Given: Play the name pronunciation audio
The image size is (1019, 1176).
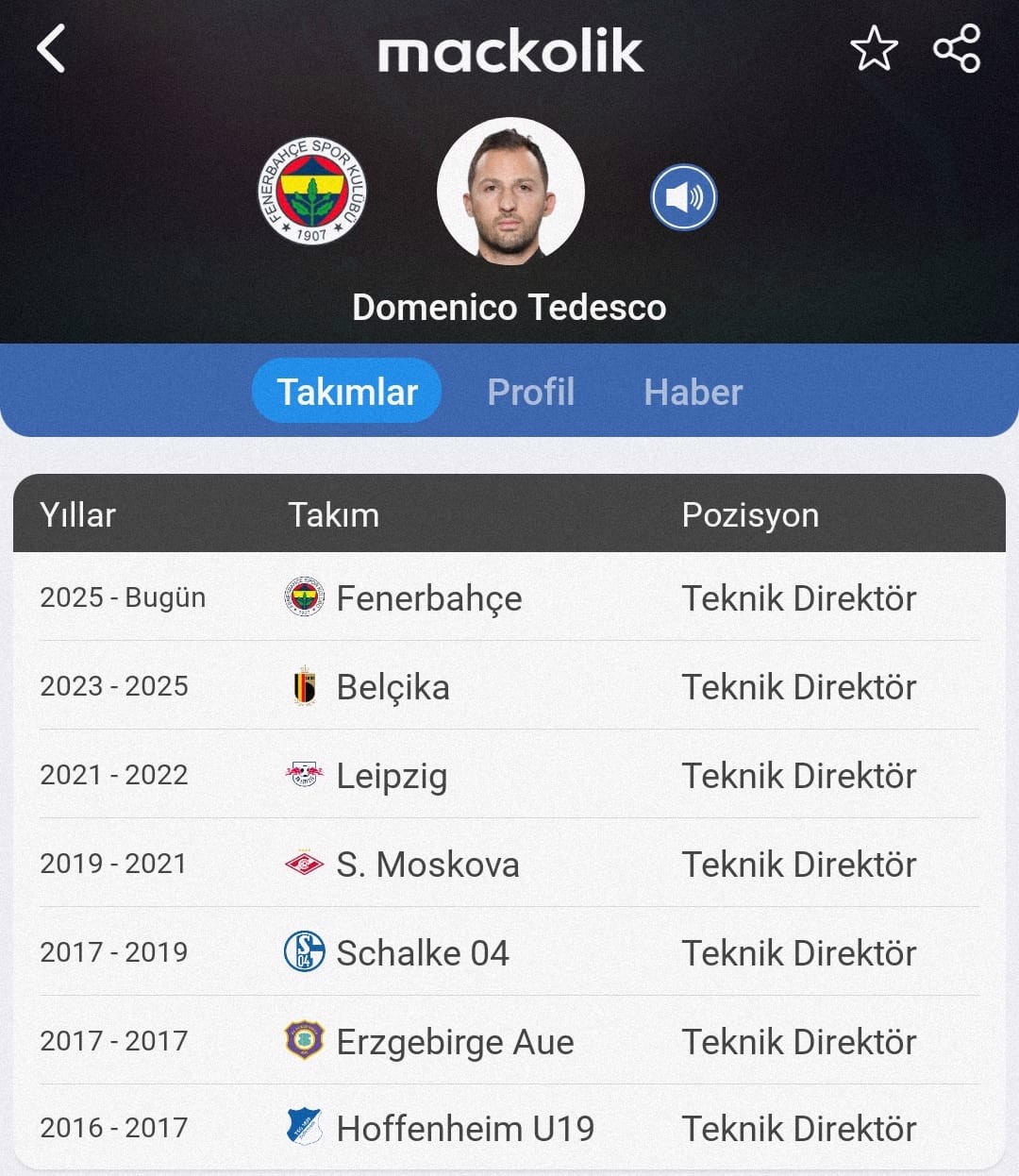Looking at the screenshot, I should (683, 197).
